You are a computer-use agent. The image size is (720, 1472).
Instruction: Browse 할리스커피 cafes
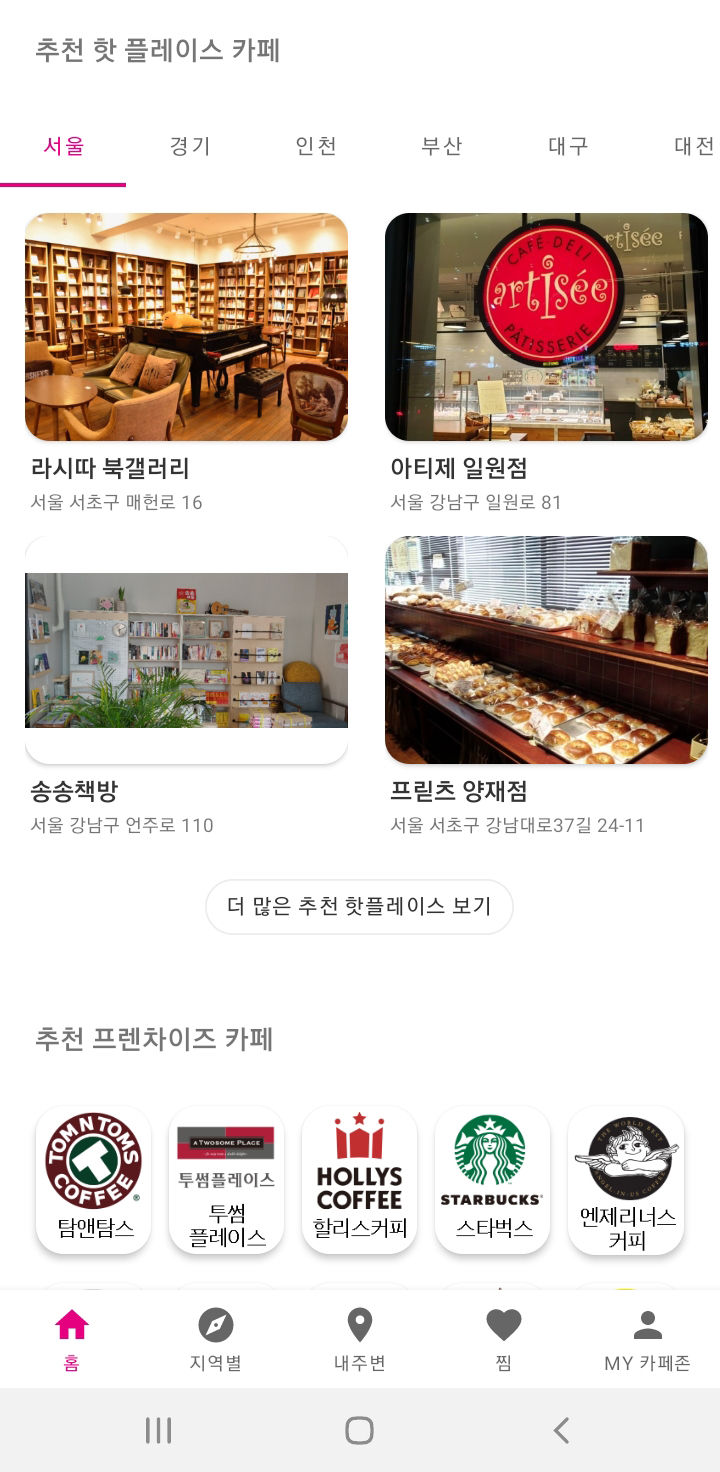point(359,1179)
